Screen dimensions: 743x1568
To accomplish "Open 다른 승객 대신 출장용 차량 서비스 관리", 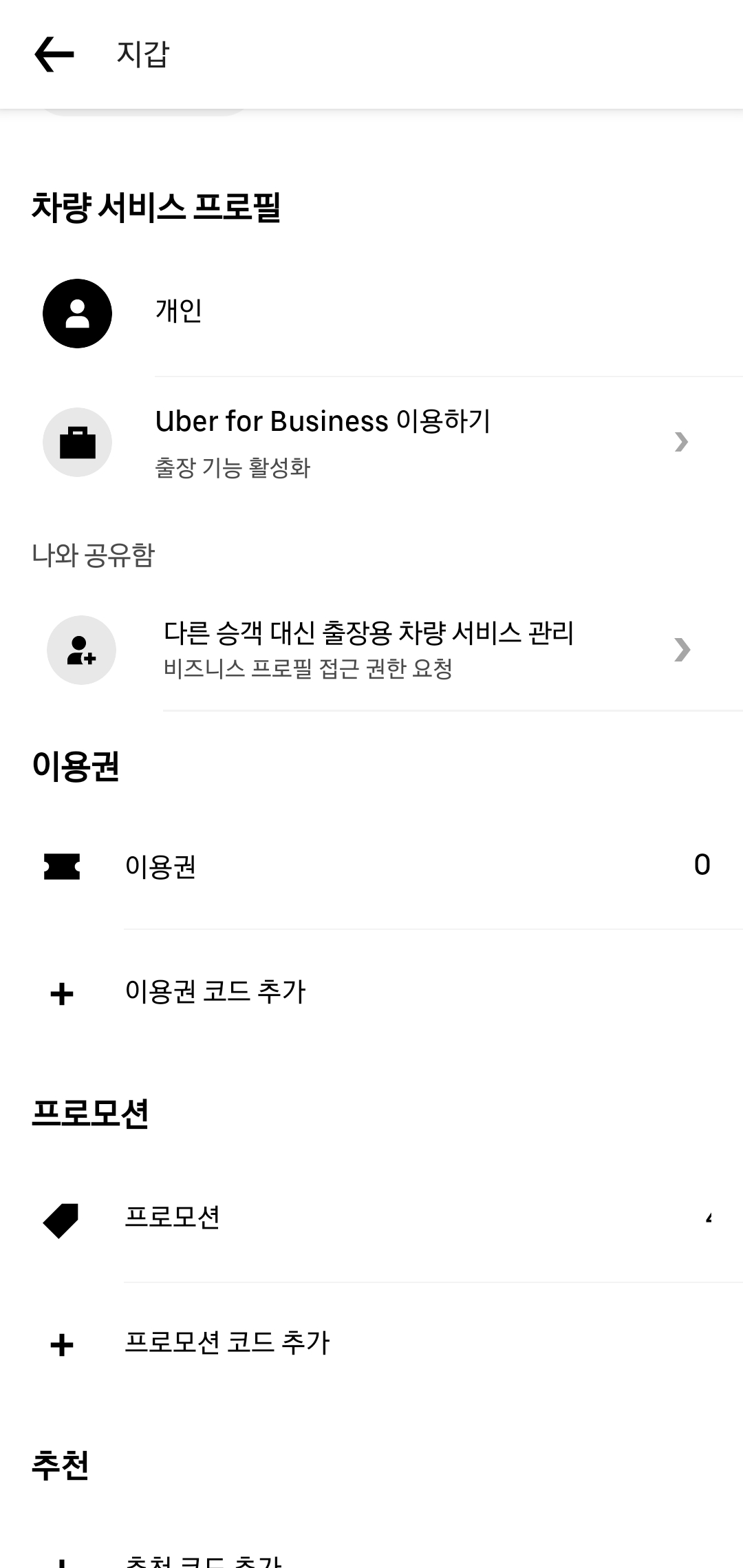I will pyautogui.click(x=371, y=650).
